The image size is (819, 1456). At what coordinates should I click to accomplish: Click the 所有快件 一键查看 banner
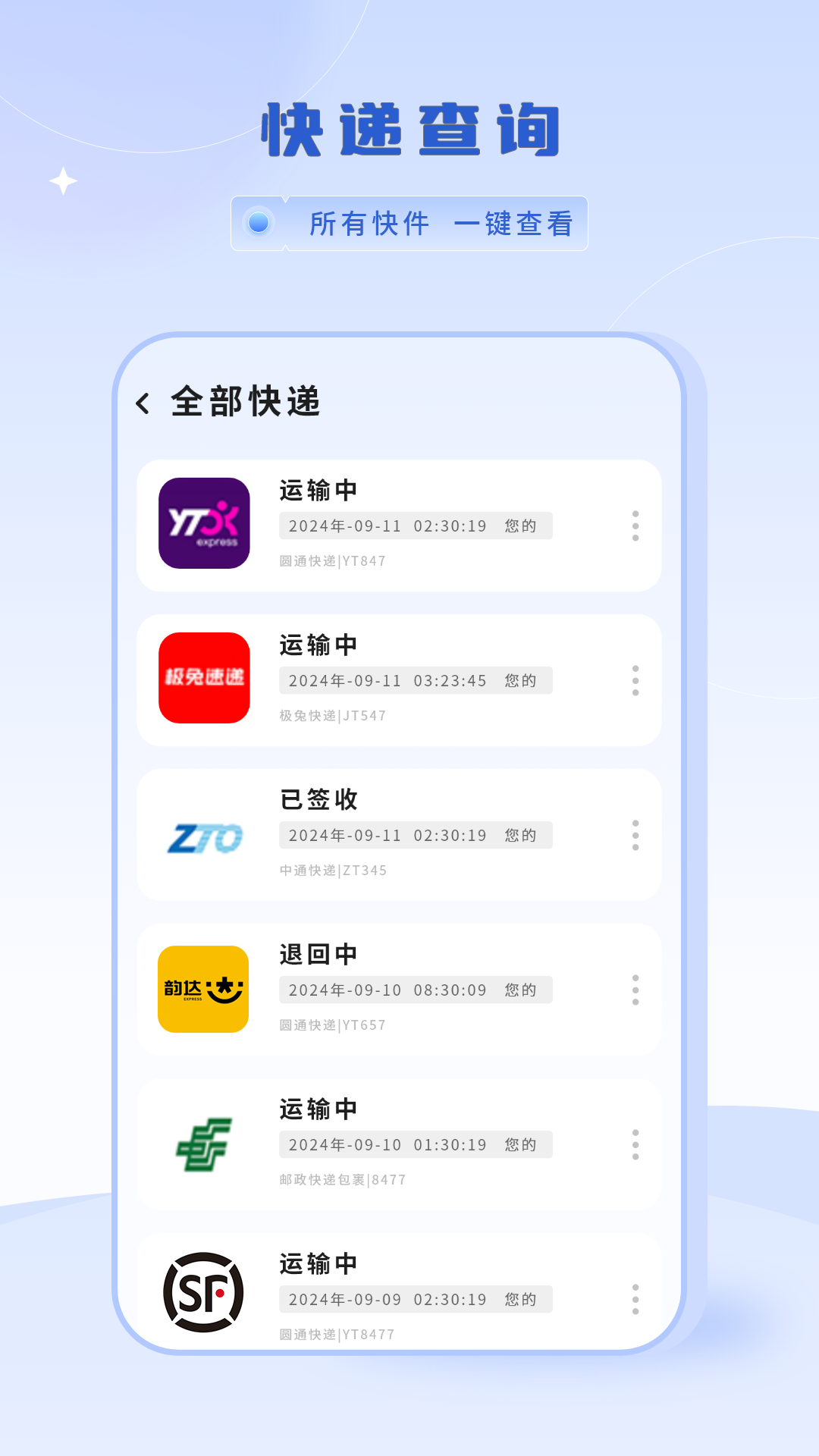coord(409,222)
